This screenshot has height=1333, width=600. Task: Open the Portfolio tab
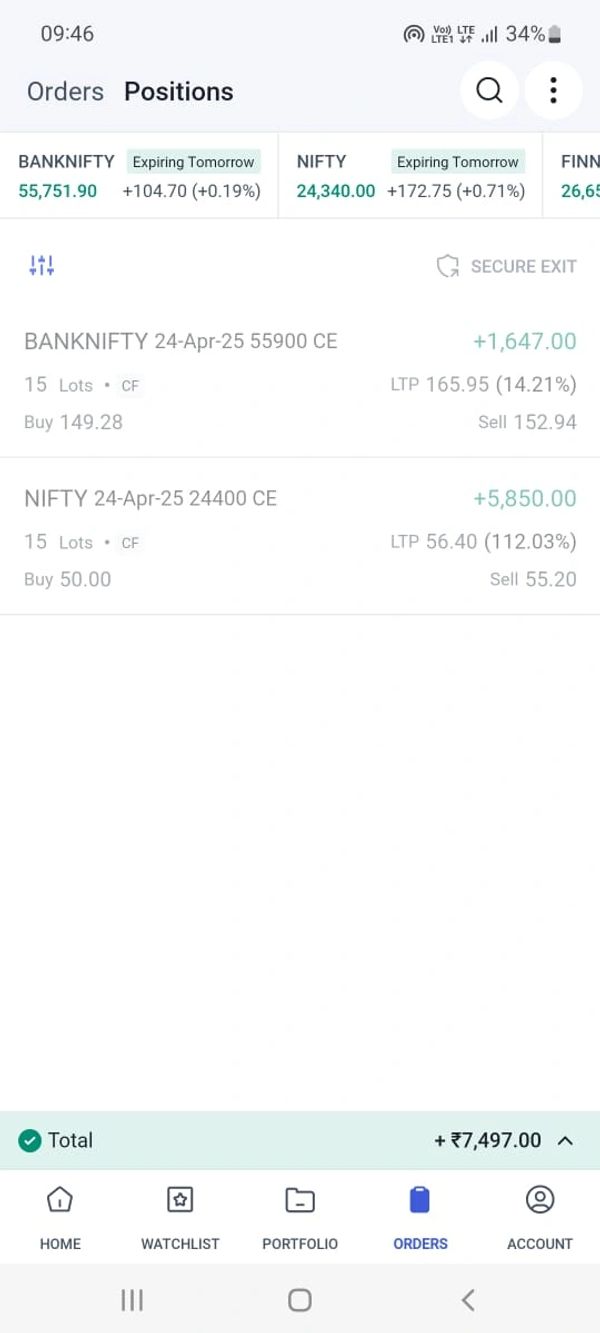[x=300, y=1217]
